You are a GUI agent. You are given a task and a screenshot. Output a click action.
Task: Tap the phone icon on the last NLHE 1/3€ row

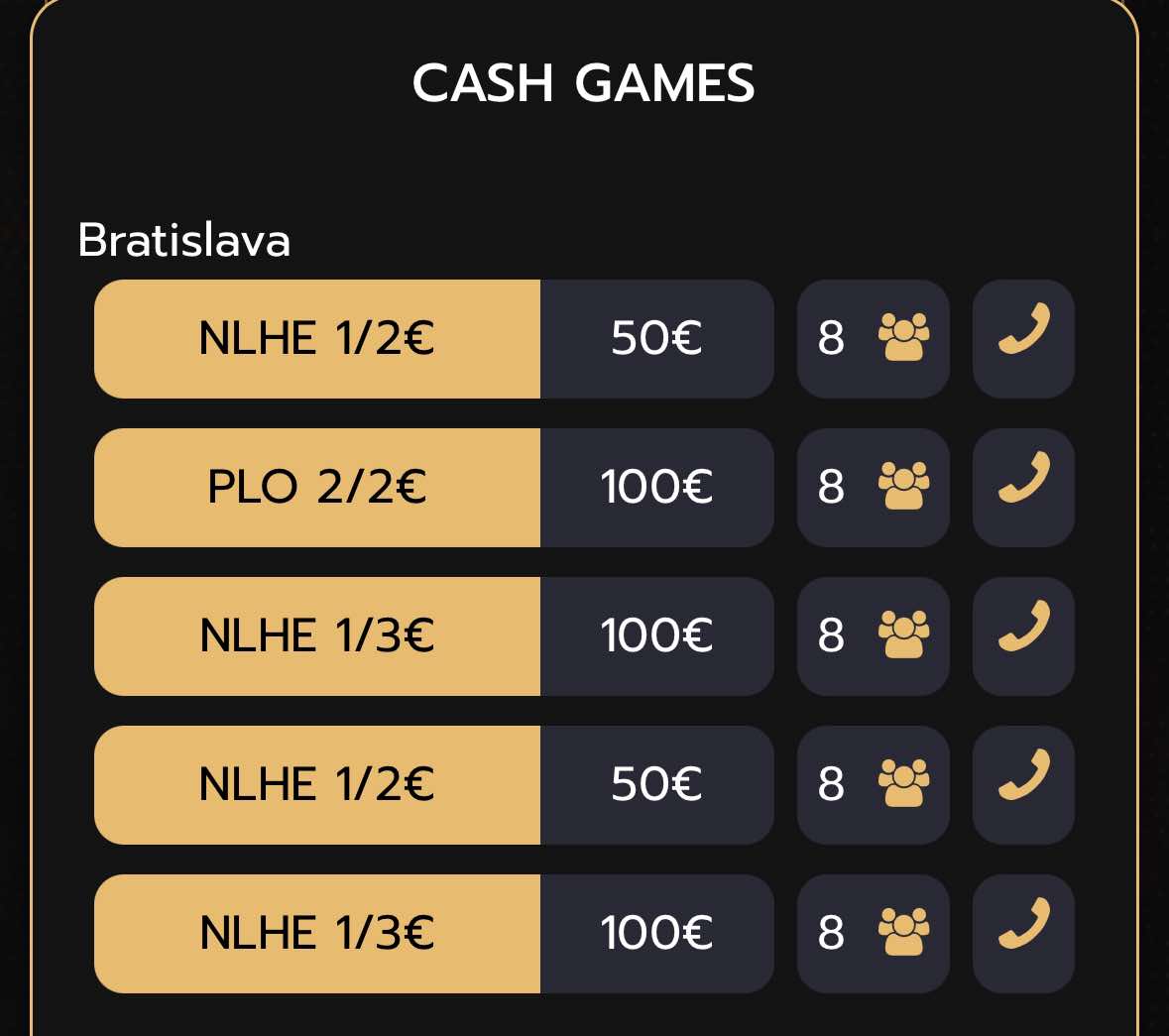1023,933
